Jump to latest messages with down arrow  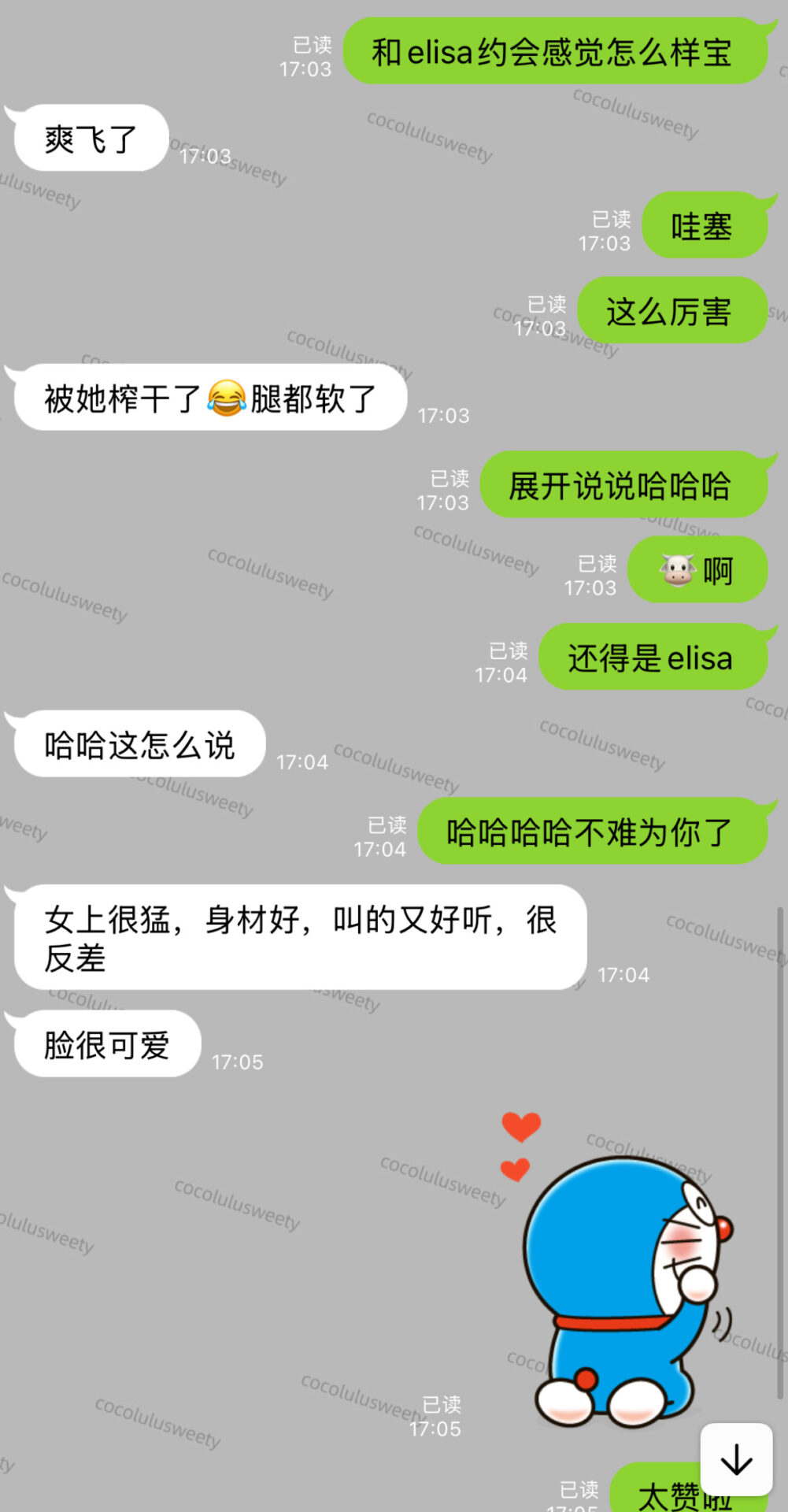[736, 1459]
